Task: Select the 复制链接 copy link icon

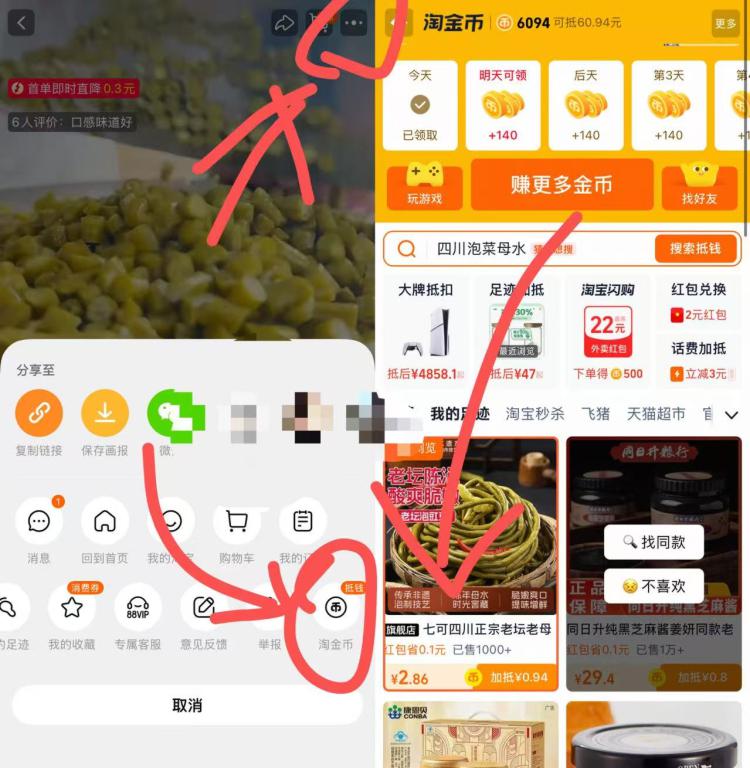Action: click(39, 414)
